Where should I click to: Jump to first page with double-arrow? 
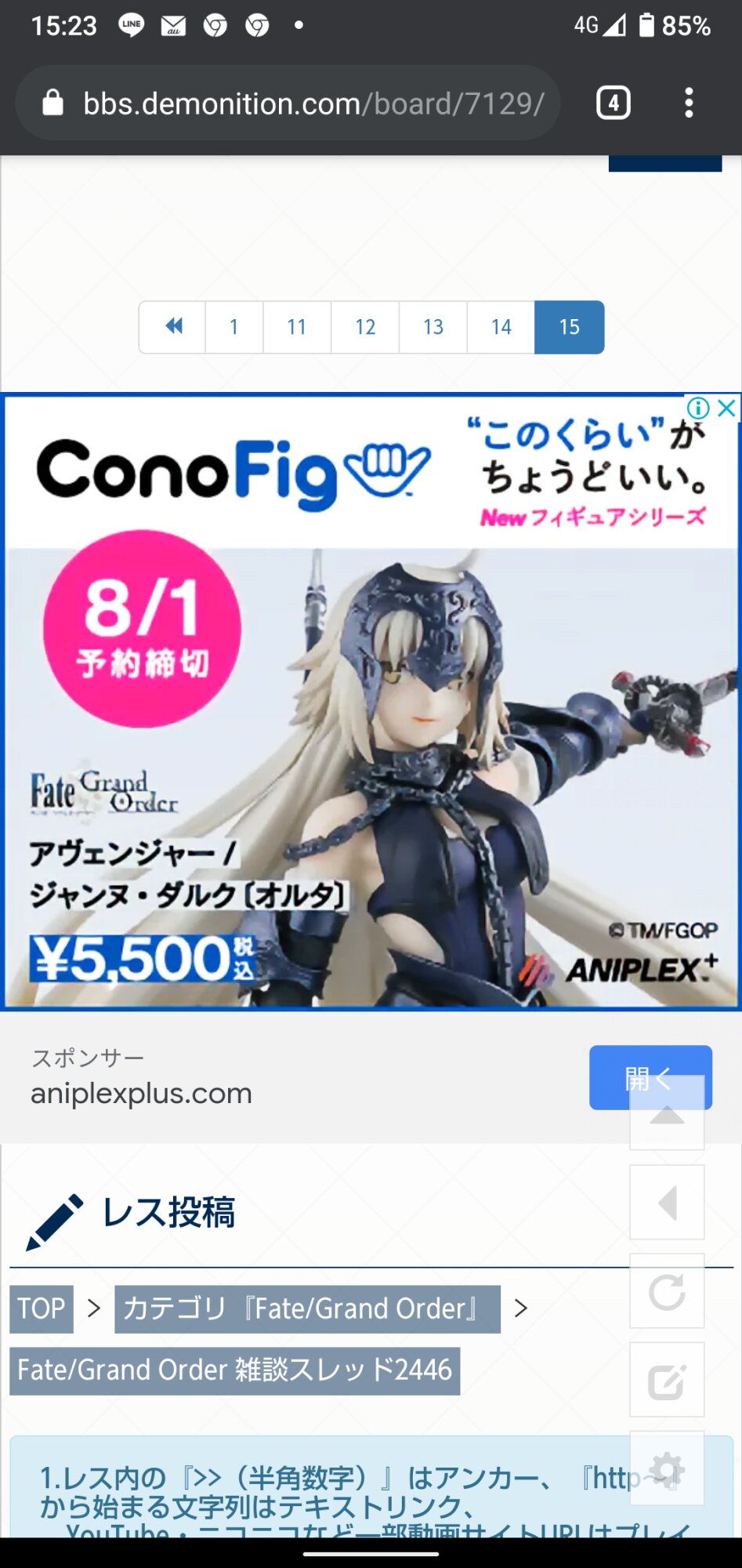pos(173,327)
